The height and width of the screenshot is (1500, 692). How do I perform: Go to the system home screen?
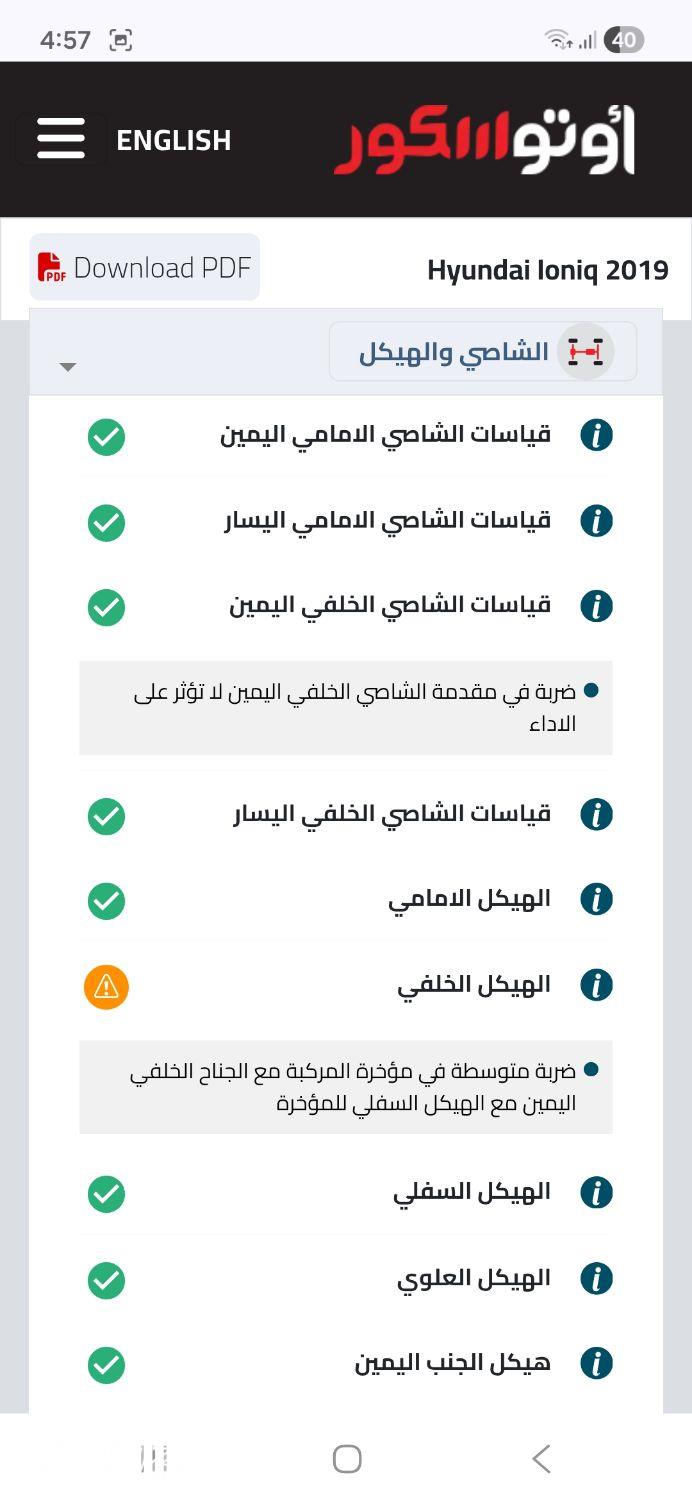coord(347,1459)
